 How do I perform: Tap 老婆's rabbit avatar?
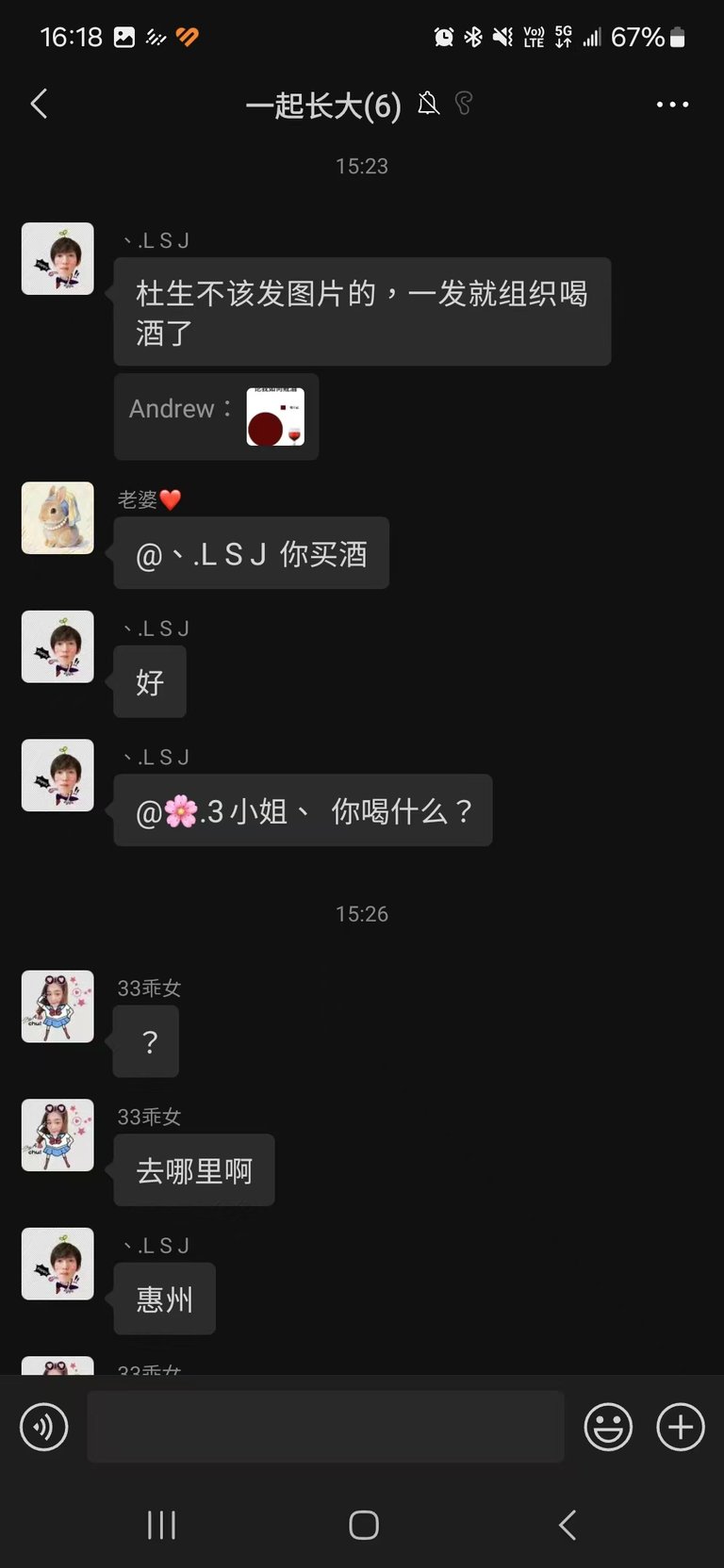[58, 518]
